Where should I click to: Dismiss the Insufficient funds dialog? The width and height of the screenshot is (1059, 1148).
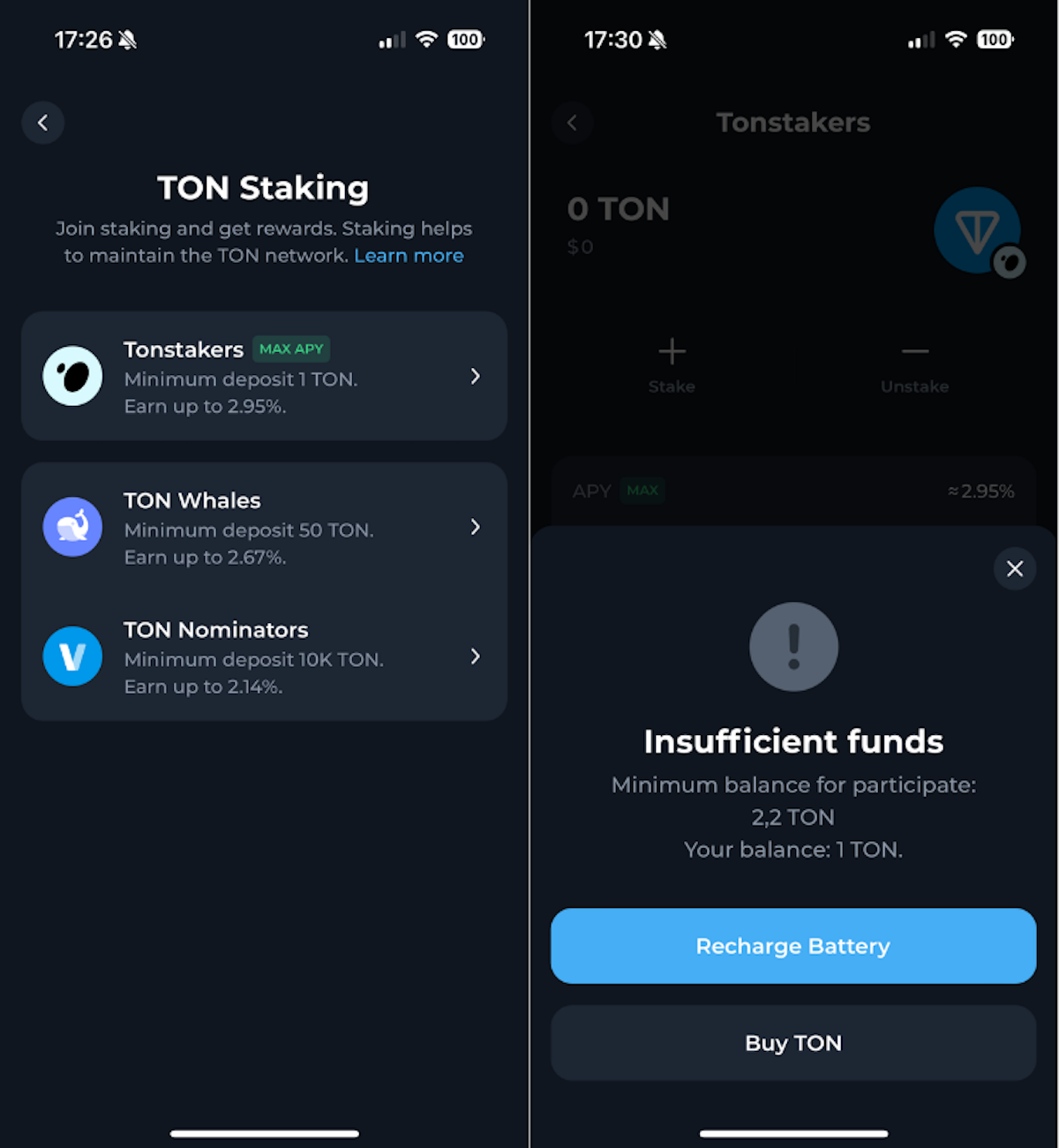pos(1014,569)
